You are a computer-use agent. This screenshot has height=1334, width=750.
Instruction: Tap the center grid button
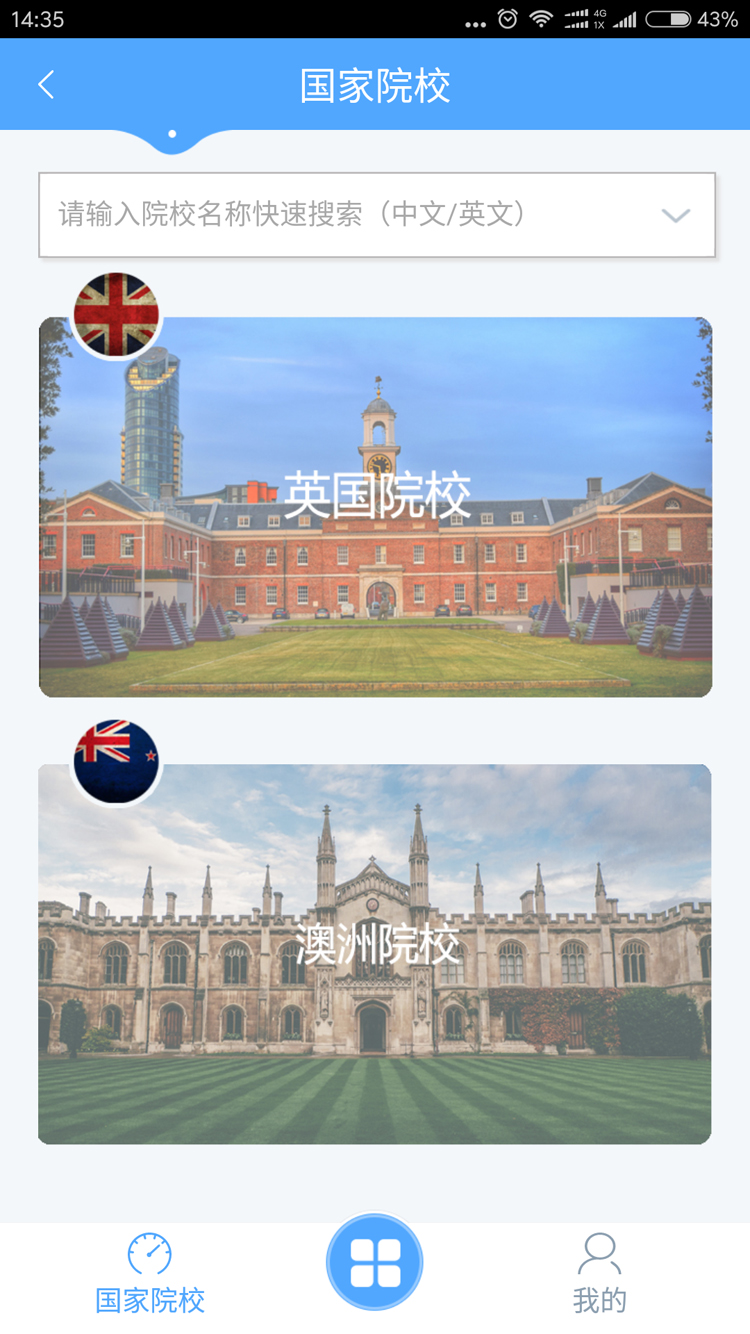point(375,1262)
